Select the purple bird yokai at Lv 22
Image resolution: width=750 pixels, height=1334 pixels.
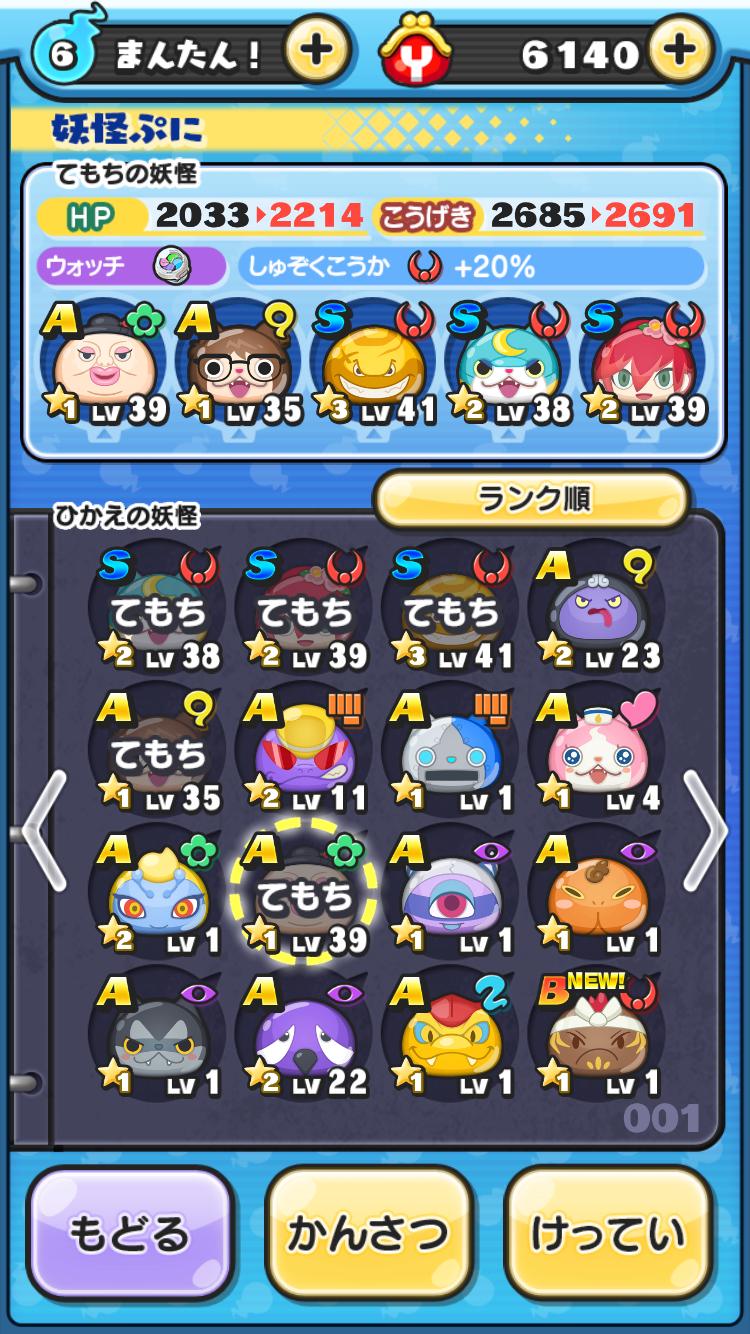[304, 1034]
